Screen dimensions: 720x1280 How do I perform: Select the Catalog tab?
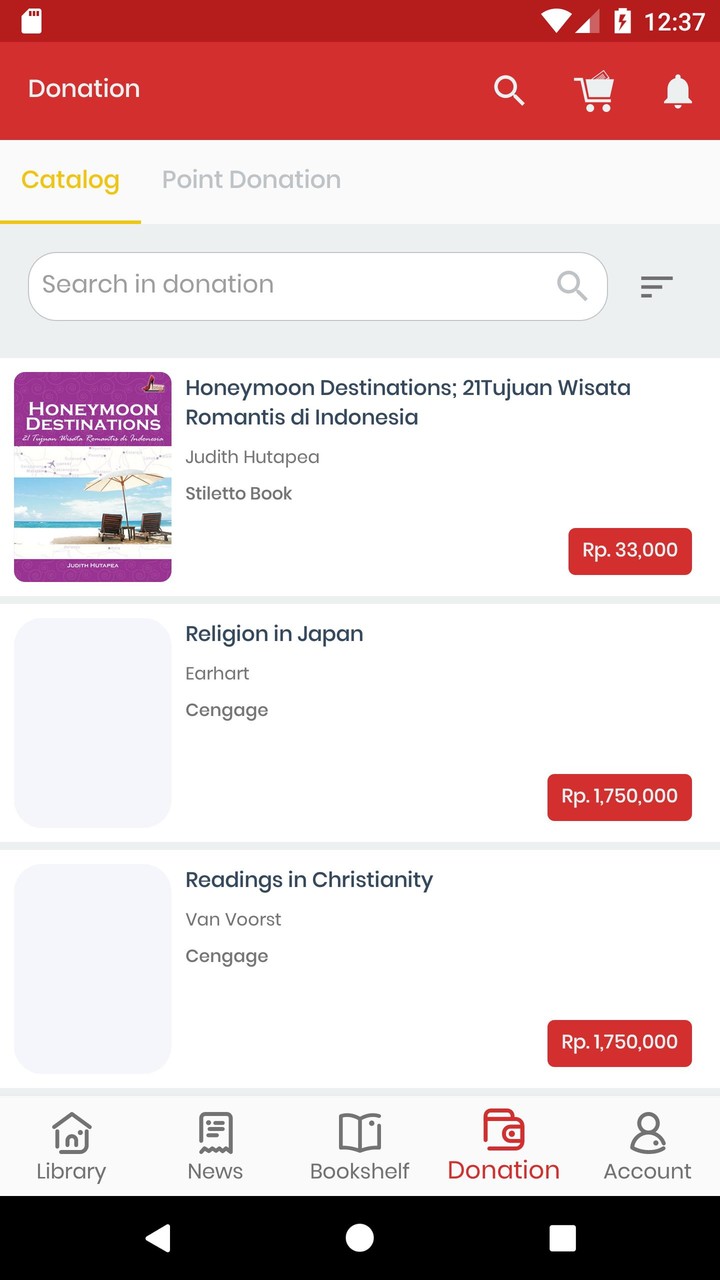click(x=70, y=180)
